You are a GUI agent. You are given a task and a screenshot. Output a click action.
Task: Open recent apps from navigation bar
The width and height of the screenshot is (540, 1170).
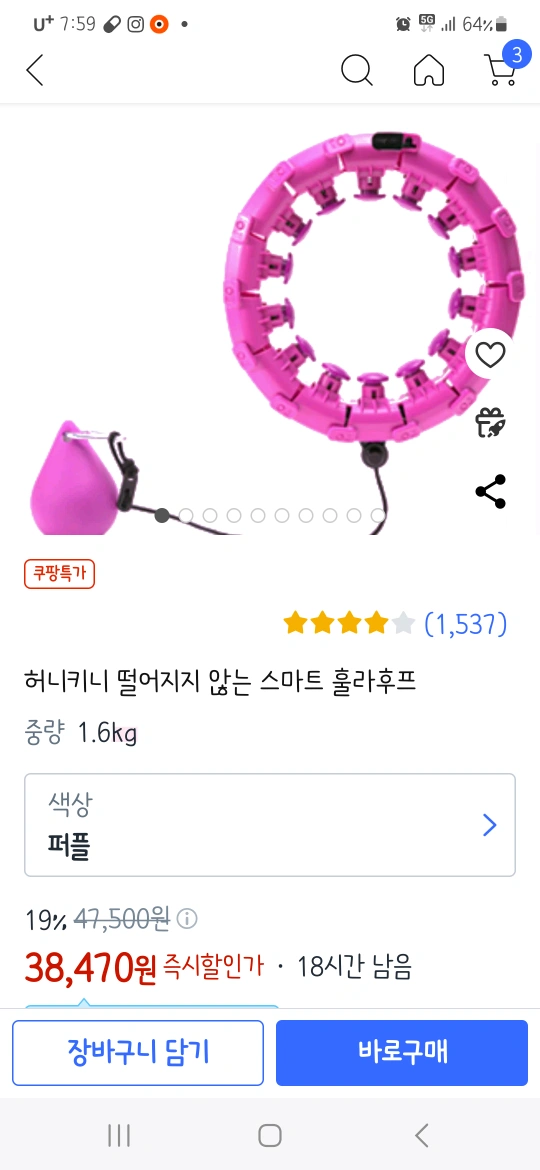(119, 1136)
